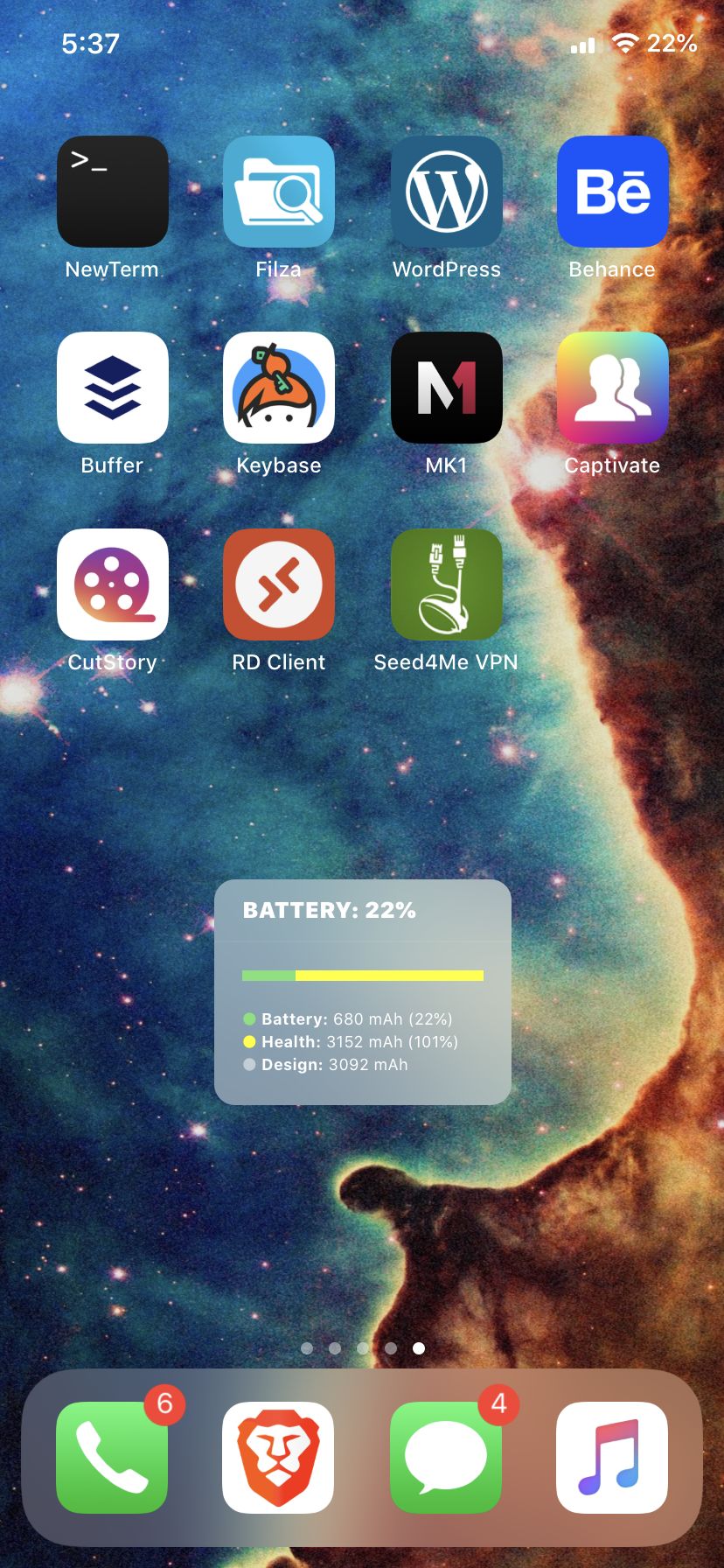Tap the home screen page indicator dots

pyautogui.click(x=362, y=1348)
